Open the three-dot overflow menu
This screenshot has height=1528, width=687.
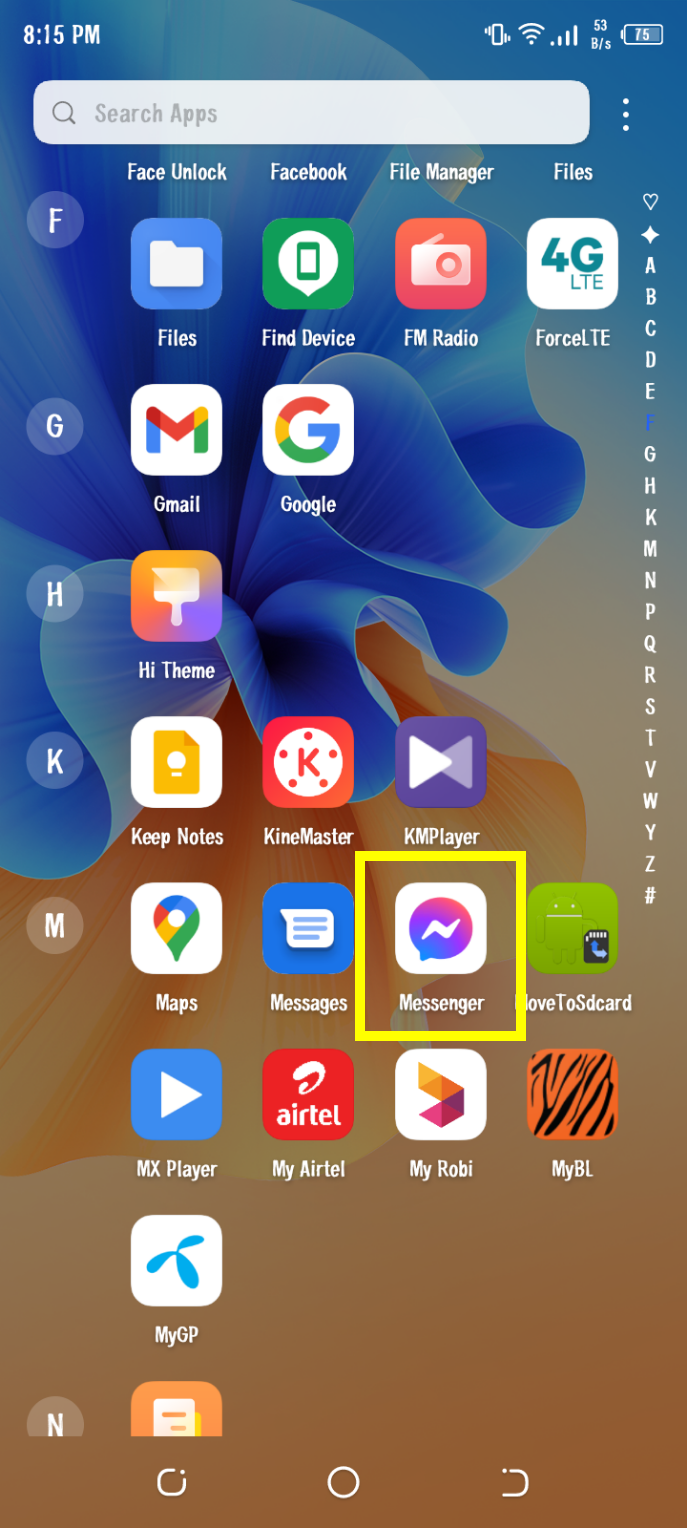coord(626,114)
